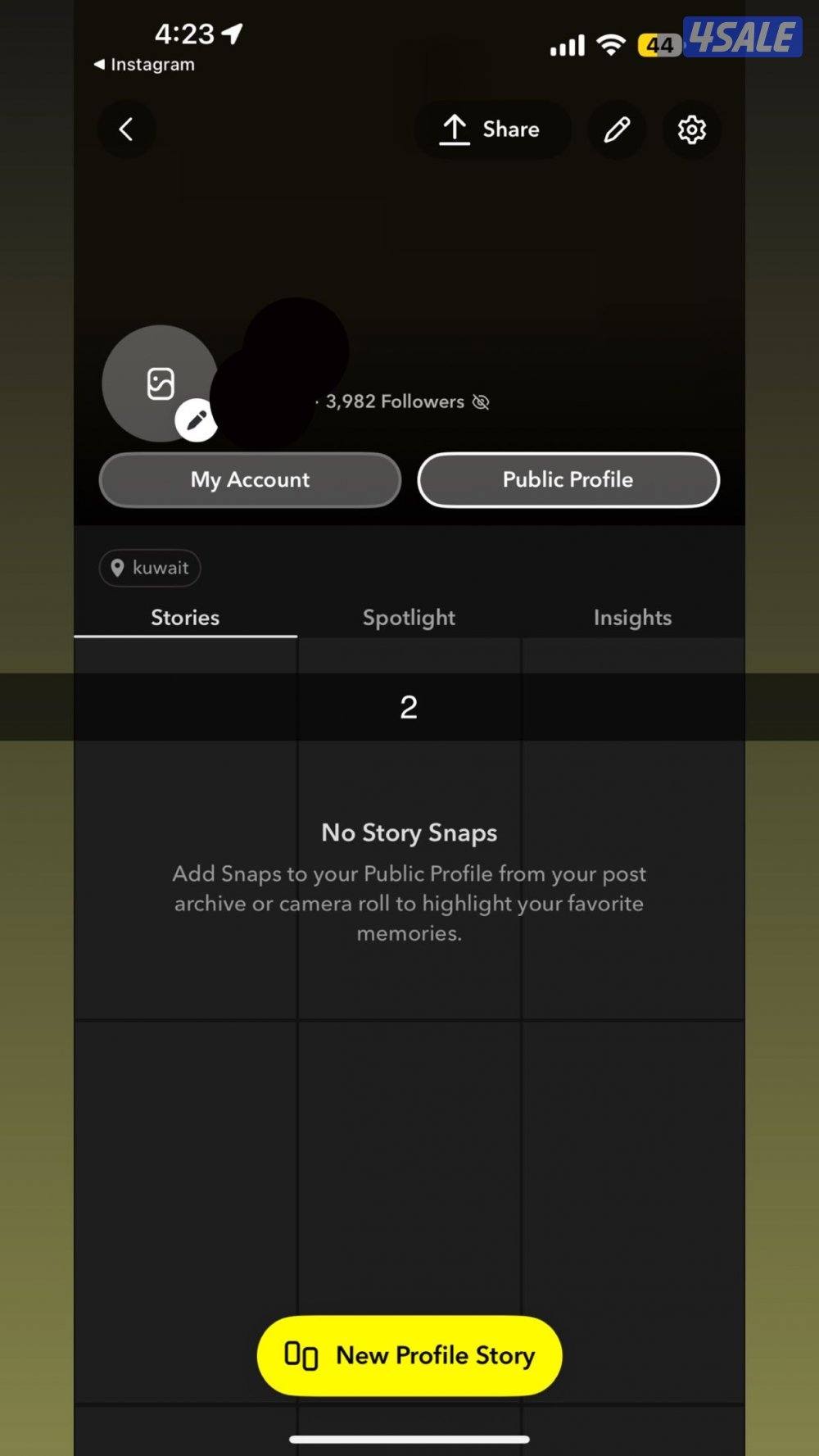Tap the battery indicator showing 44
This screenshot has width=819, height=1456.
659,45
